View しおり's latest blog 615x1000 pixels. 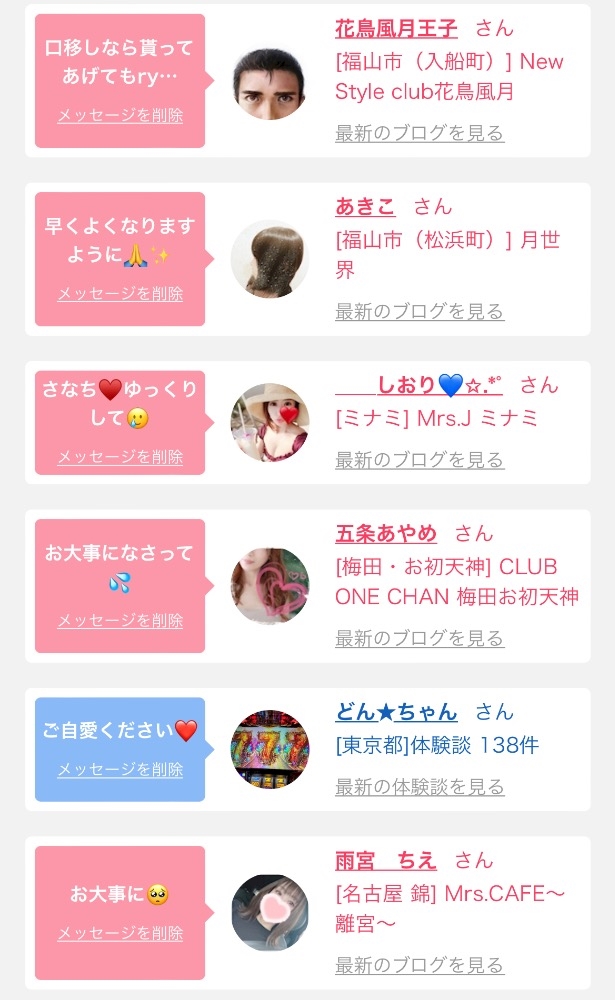[419, 460]
